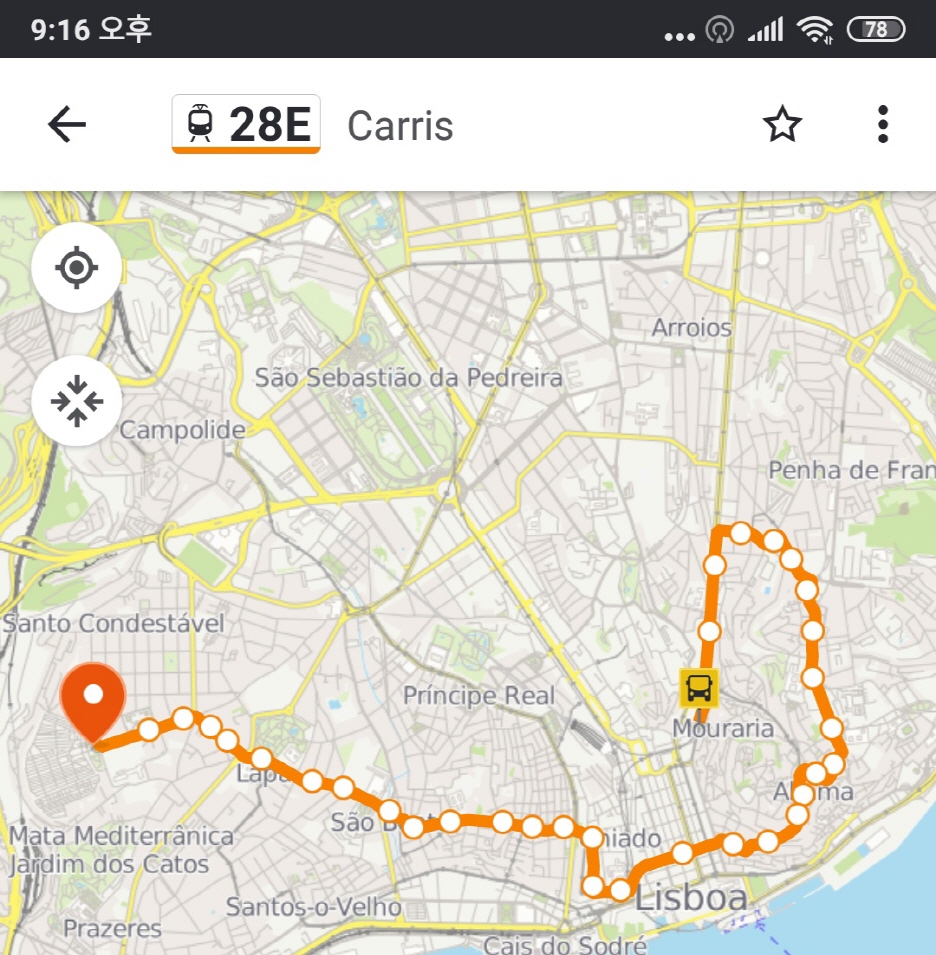Open the three-dot overflow menu
Image resolution: width=936 pixels, height=955 pixels.
pos(882,123)
